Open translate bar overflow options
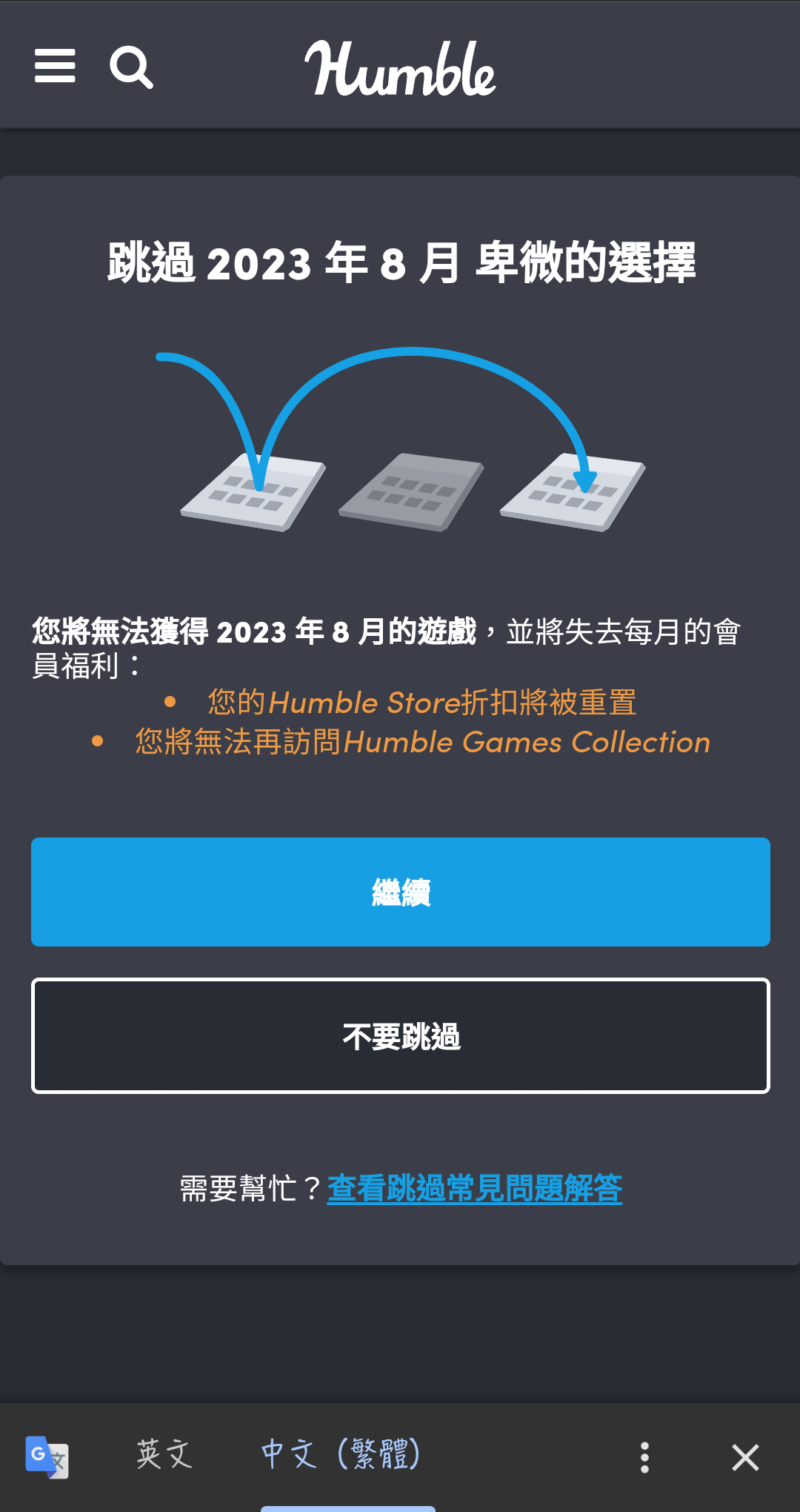The width and height of the screenshot is (800, 1512). coord(644,1457)
